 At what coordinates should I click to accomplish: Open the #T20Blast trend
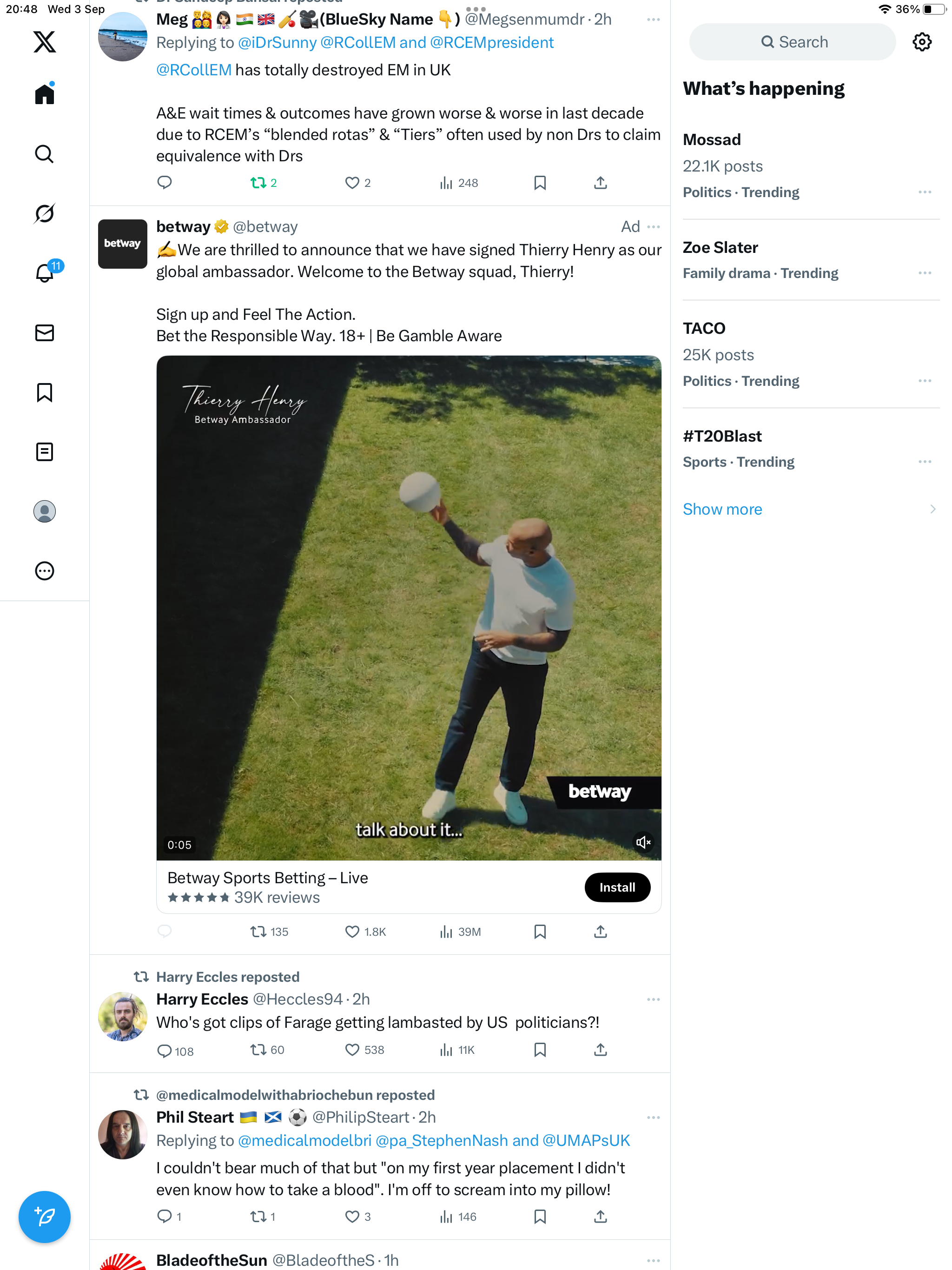click(x=722, y=437)
